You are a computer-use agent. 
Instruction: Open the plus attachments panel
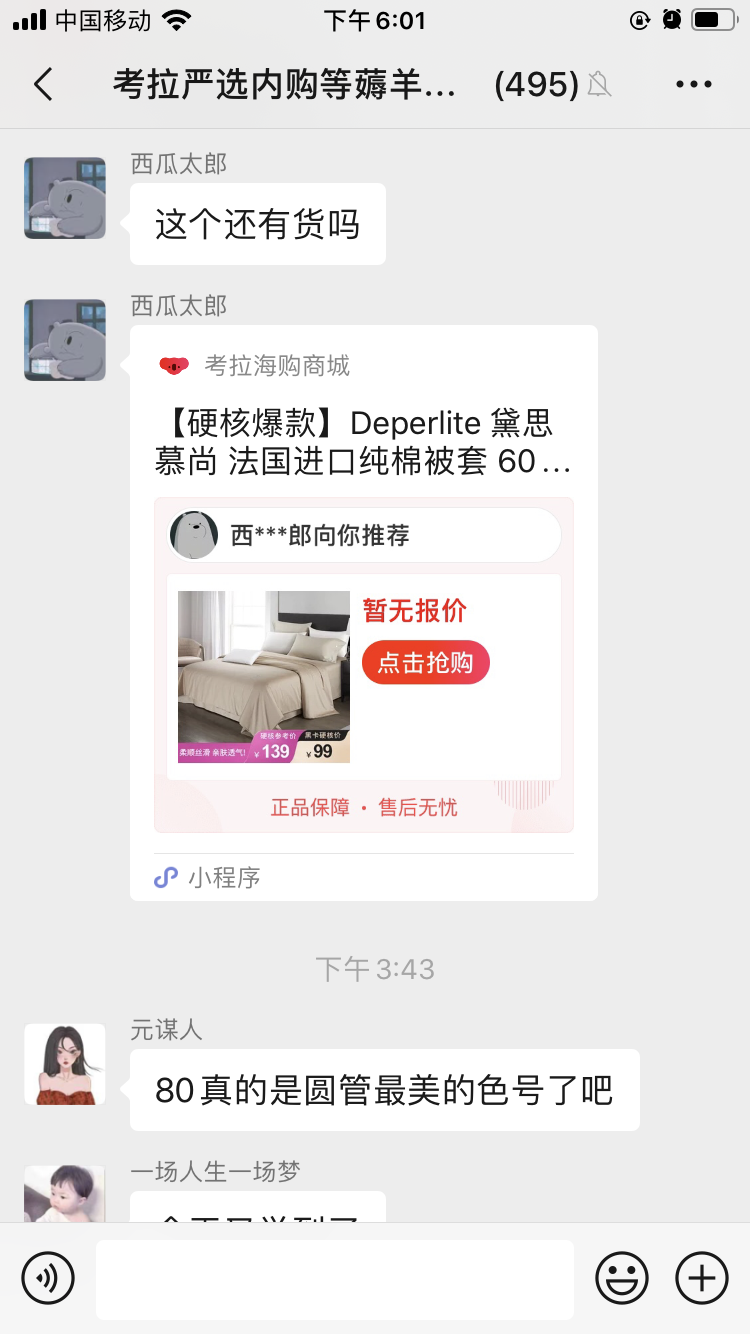click(x=702, y=1278)
